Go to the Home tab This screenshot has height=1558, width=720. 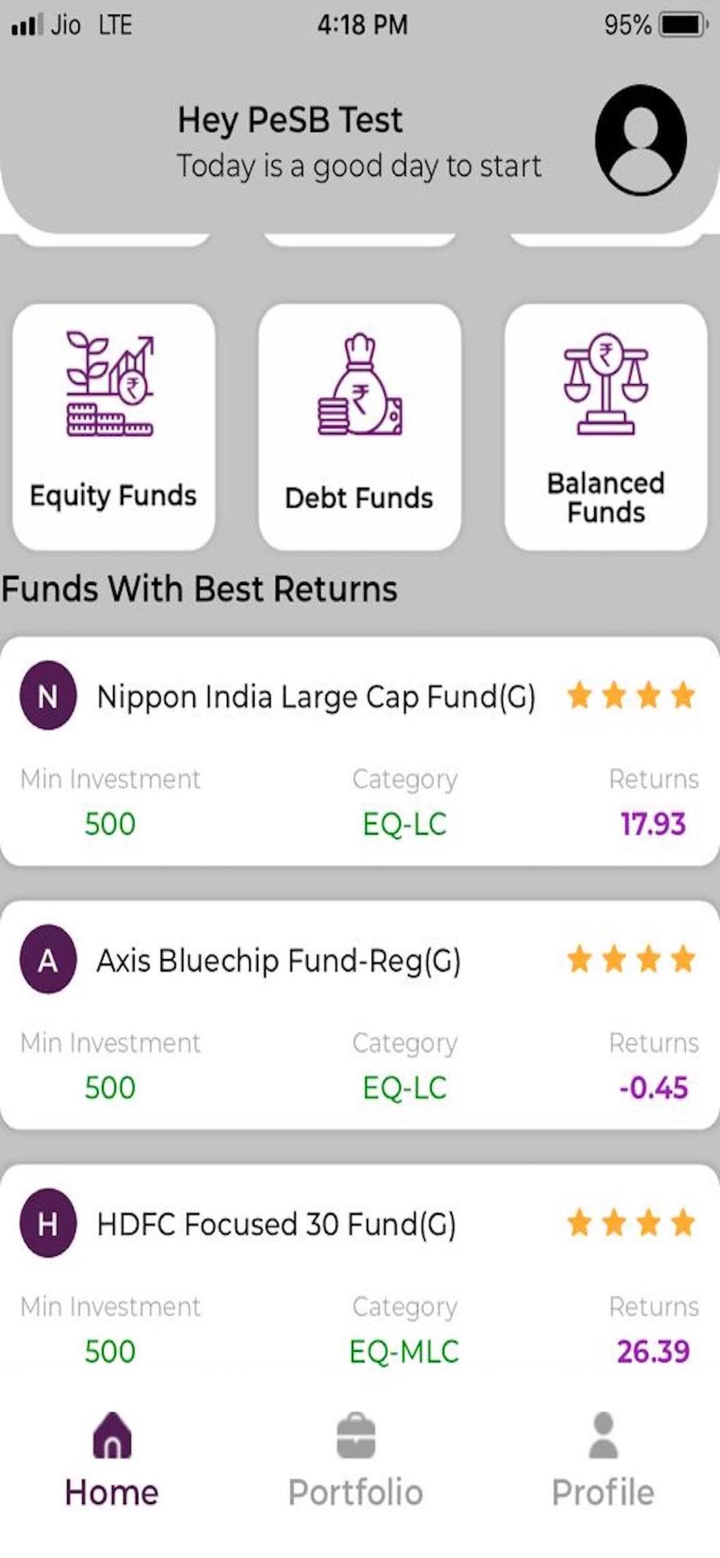(111, 1462)
